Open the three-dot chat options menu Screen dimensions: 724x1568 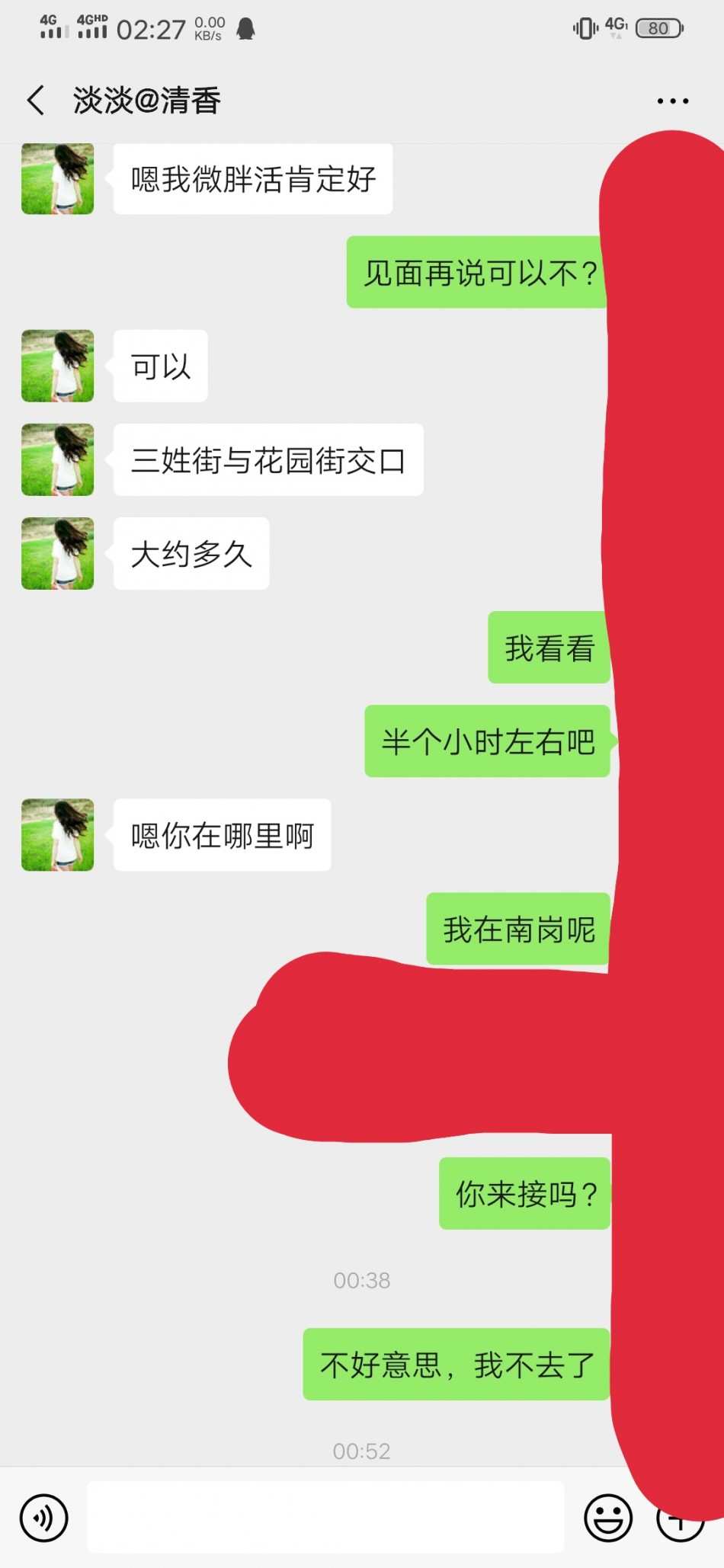(672, 101)
